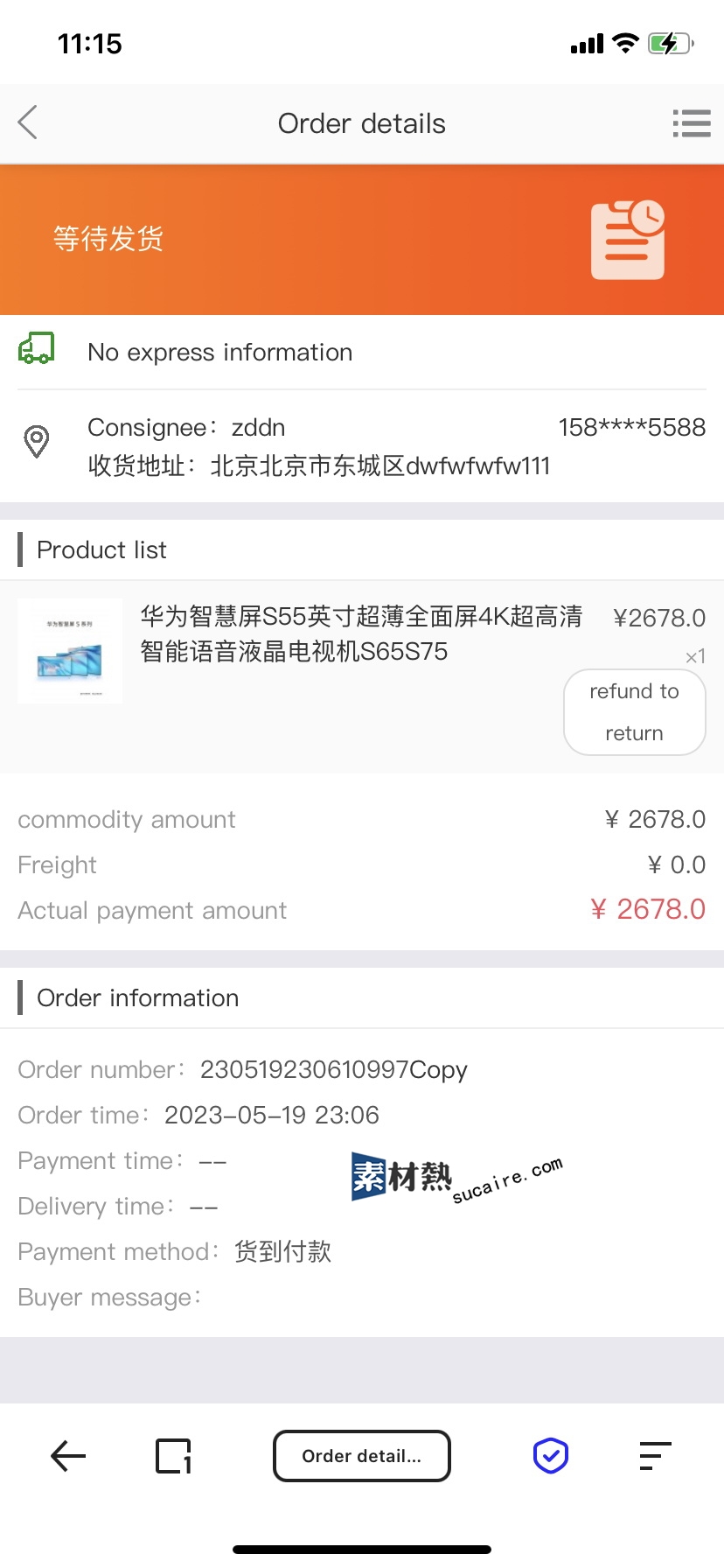This screenshot has height=1568, width=724.
Task: Go back from Order details
Action: (28, 122)
